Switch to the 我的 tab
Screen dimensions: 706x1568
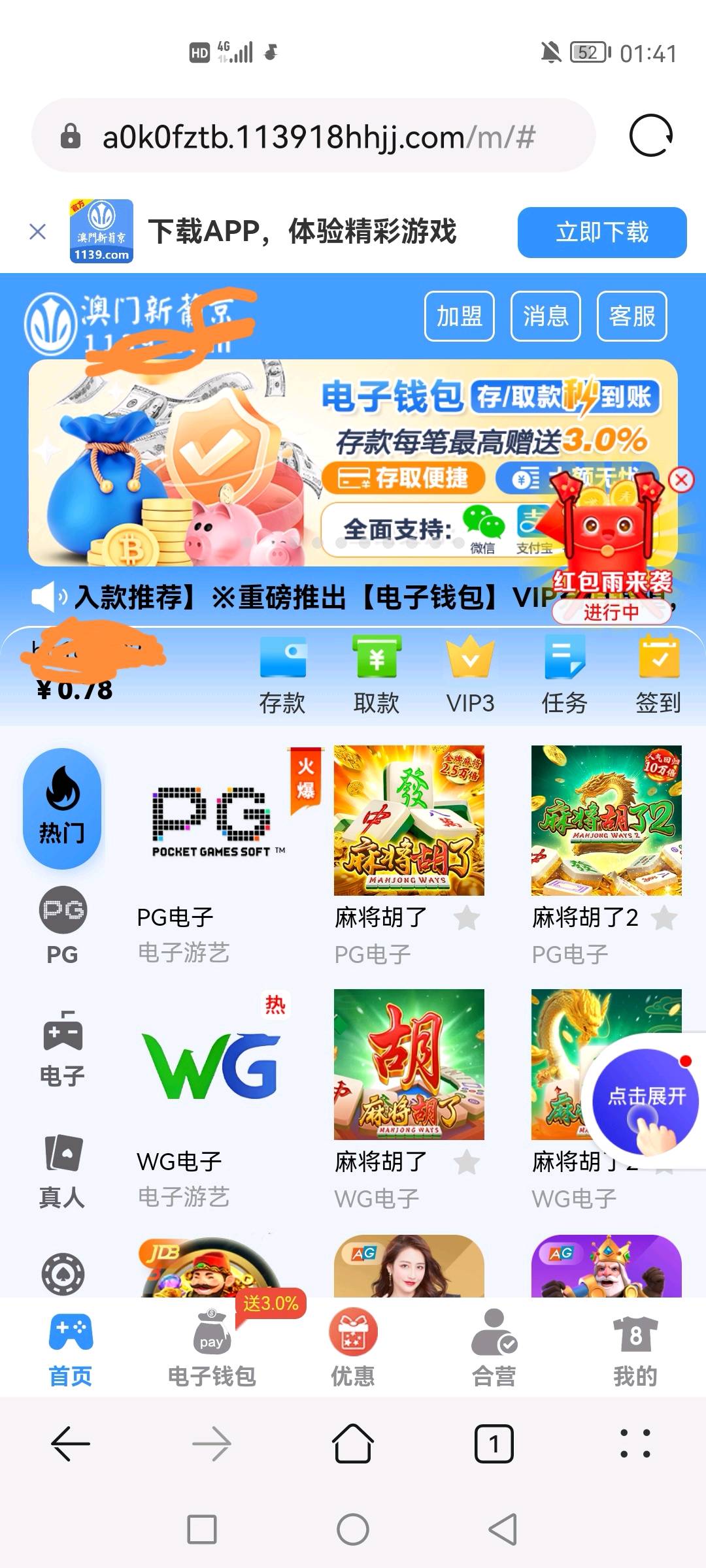coord(635,1348)
